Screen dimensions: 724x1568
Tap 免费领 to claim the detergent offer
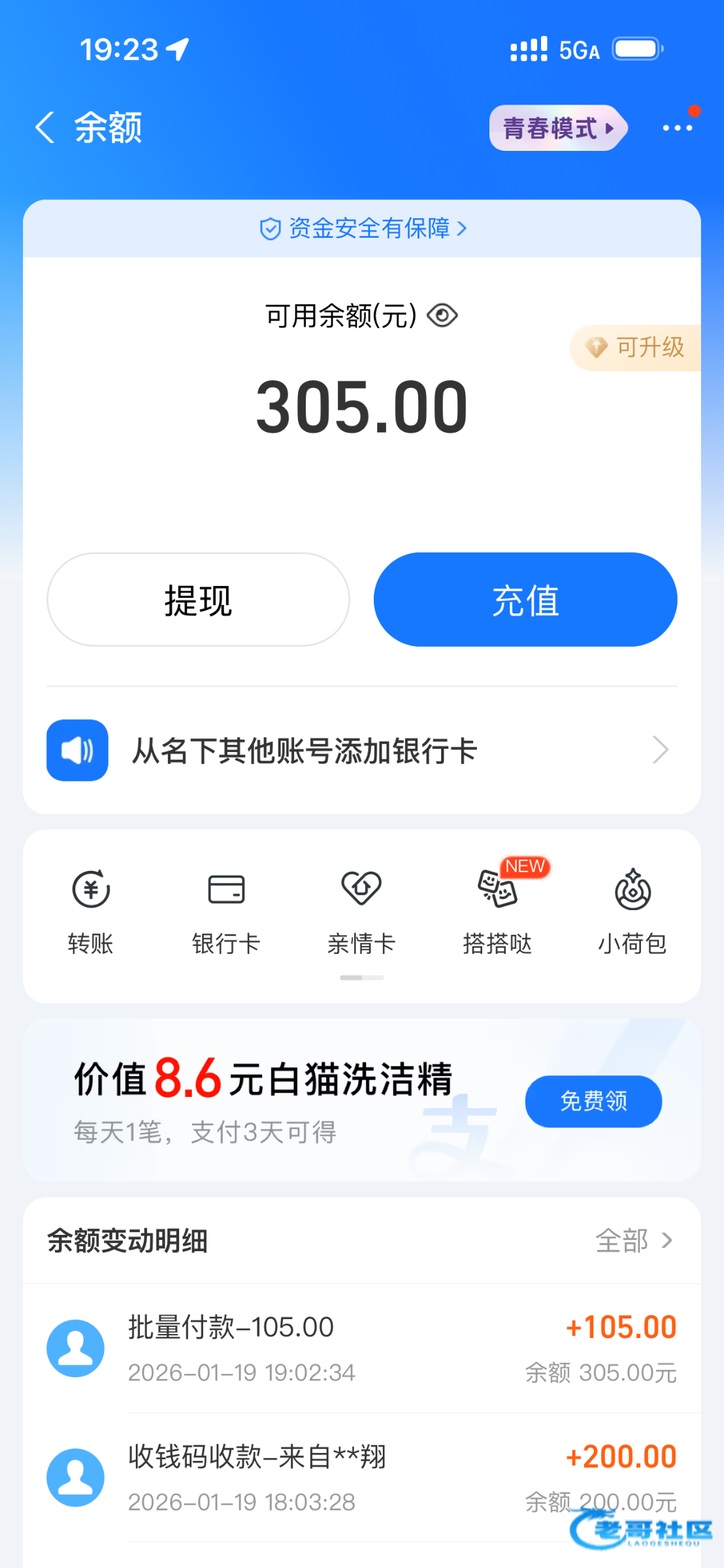(593, 1102)
